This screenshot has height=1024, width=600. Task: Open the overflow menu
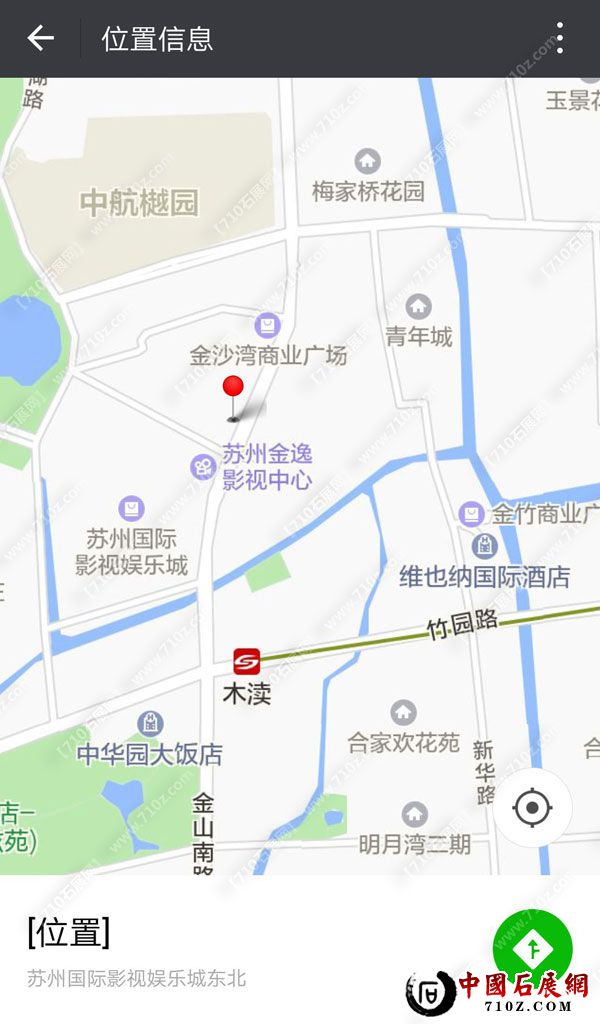coord(560,39)
